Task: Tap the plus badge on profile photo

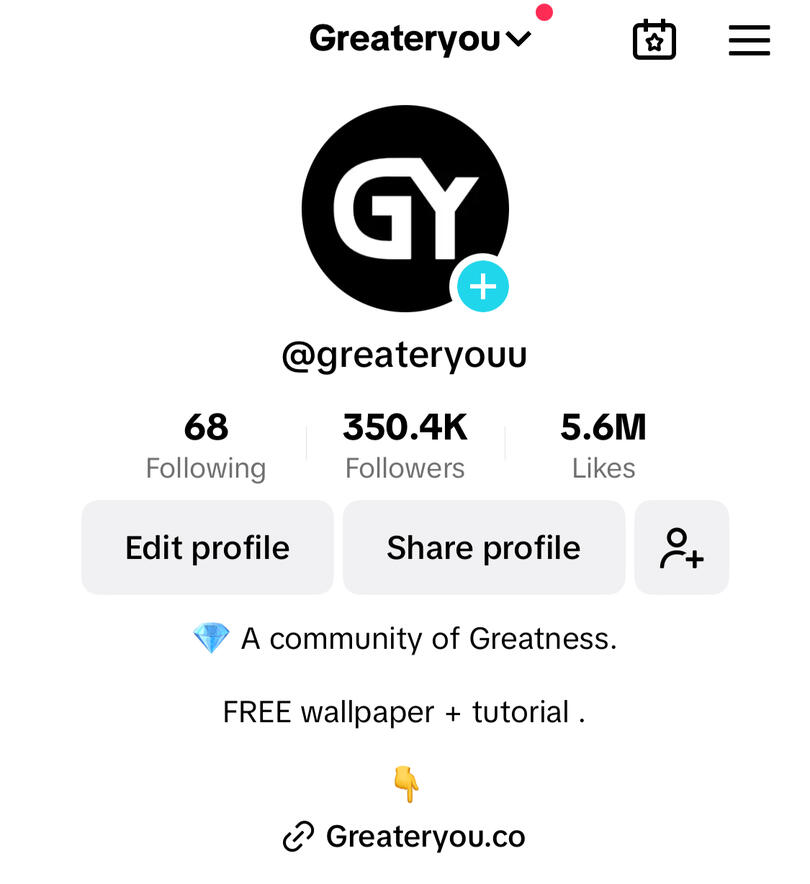Action: (x=483, y=287)
